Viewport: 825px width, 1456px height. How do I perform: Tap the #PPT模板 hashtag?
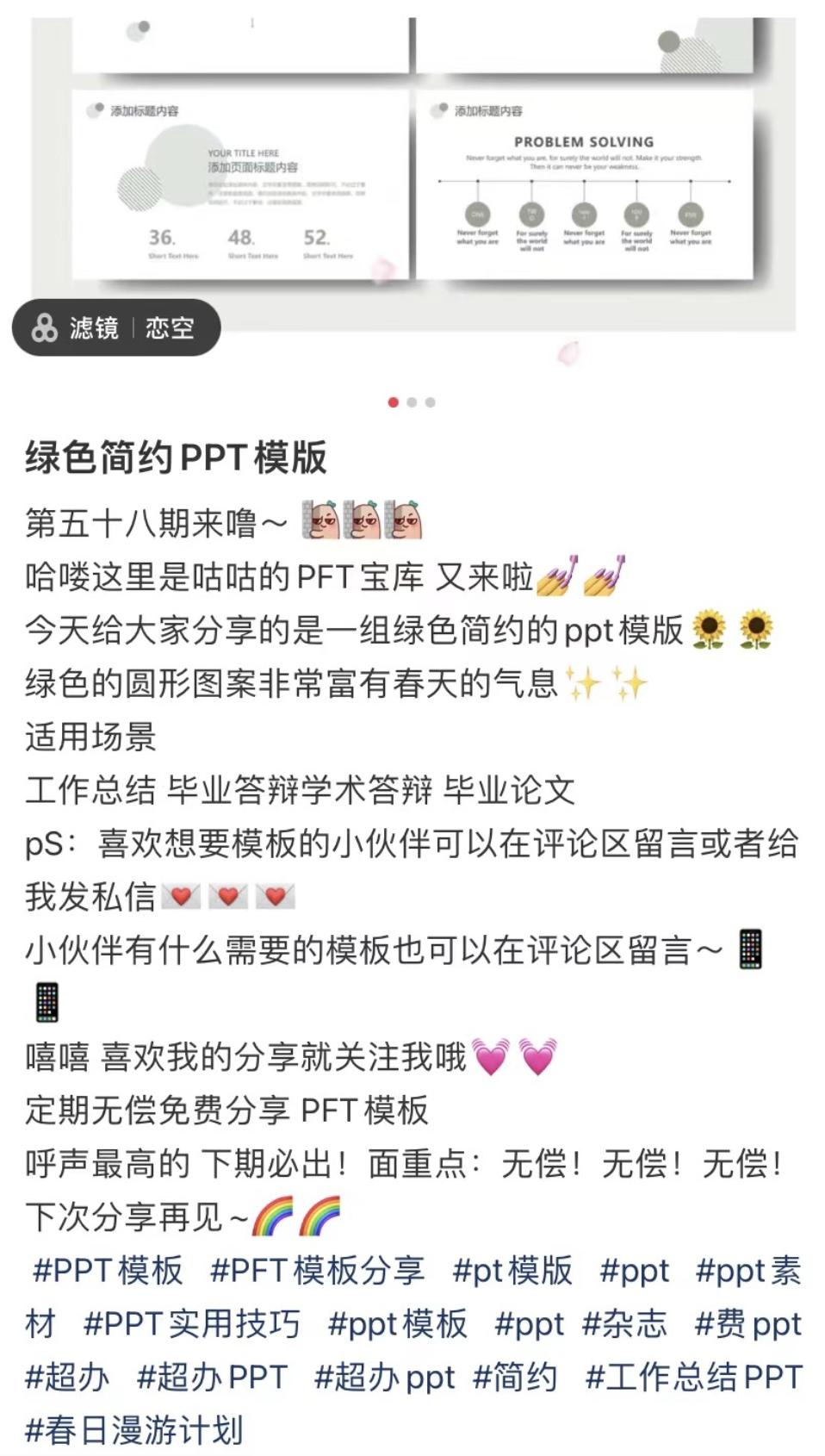[x=105, y=1272]
